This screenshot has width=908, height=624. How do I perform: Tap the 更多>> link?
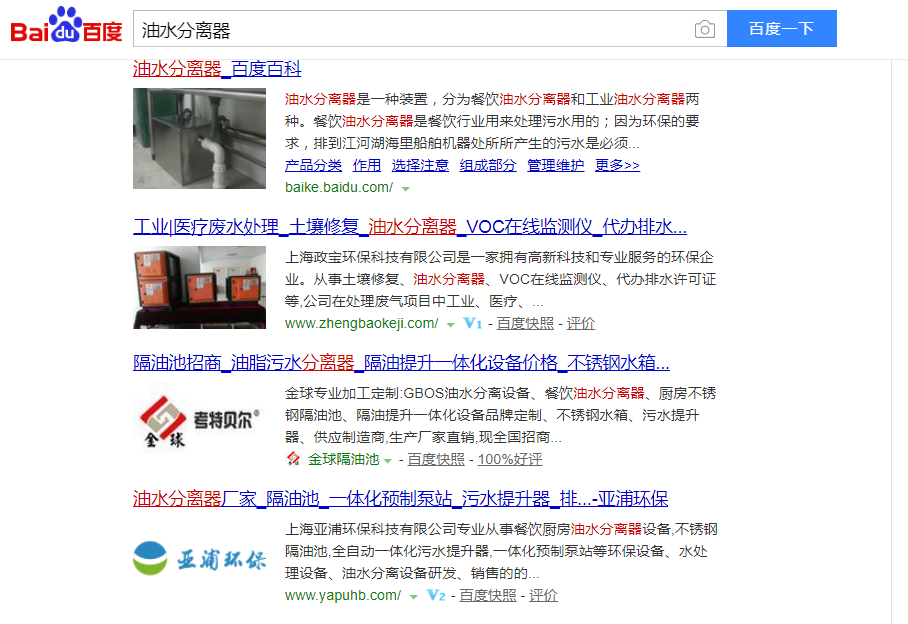point(617,165)
